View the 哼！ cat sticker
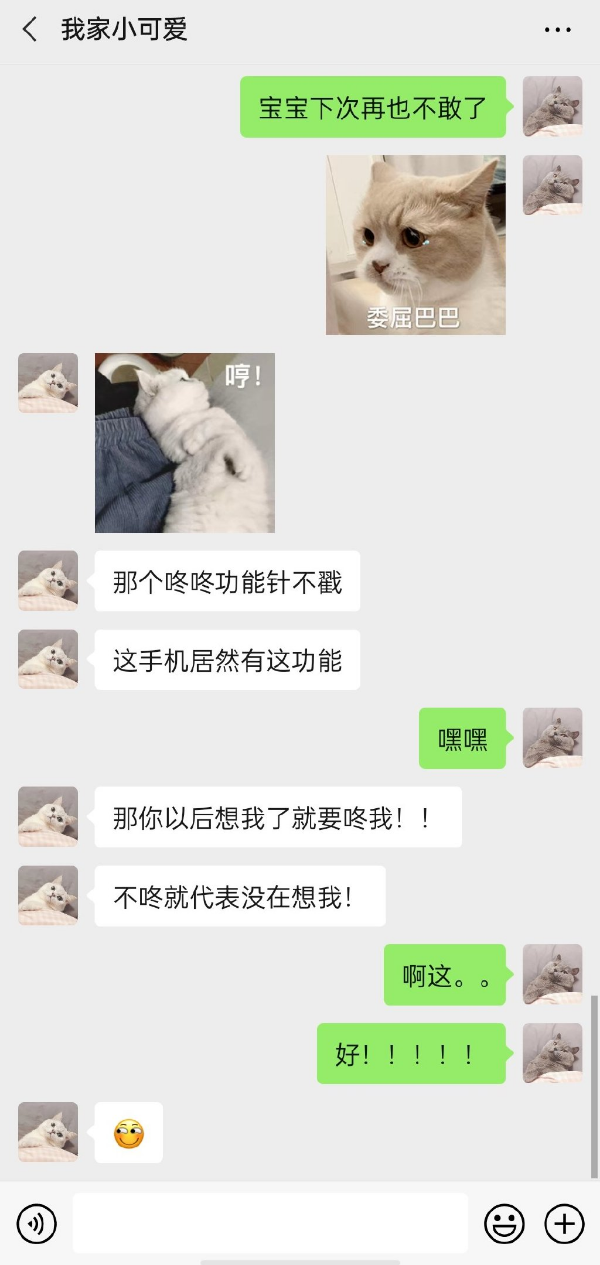 point(185,442)
